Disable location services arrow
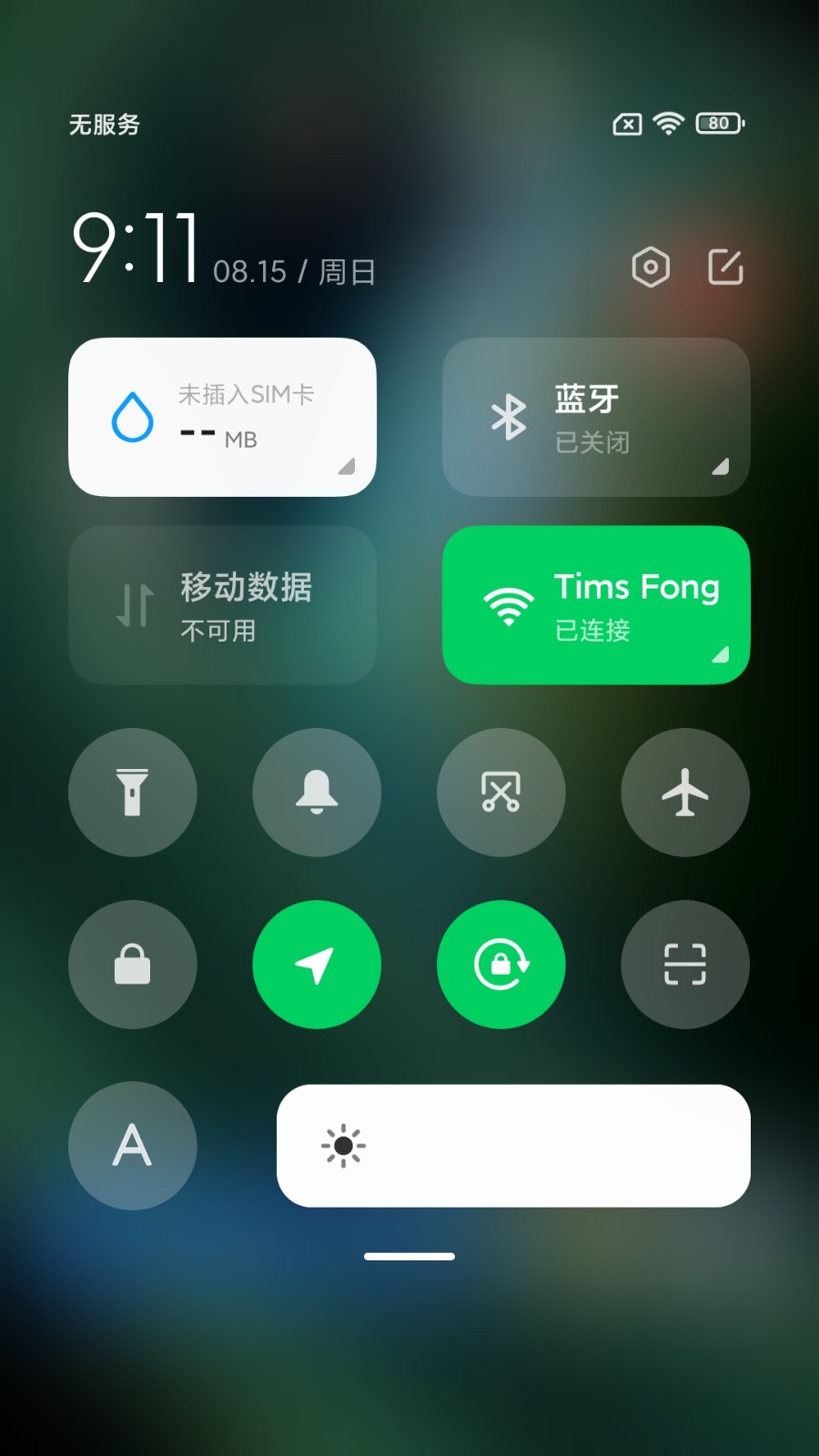 (317, 965)
